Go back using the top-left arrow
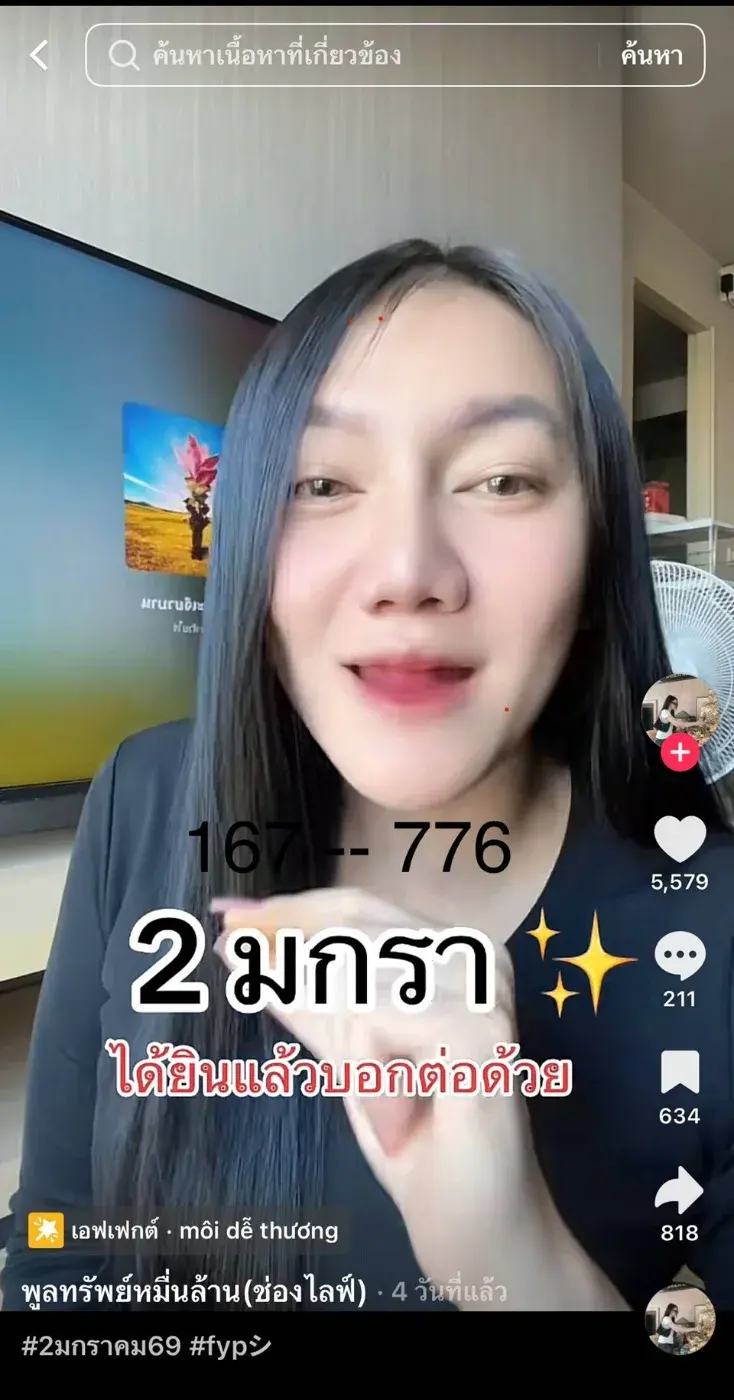This screenshot has width=734, height=1400. click(39, 56)
